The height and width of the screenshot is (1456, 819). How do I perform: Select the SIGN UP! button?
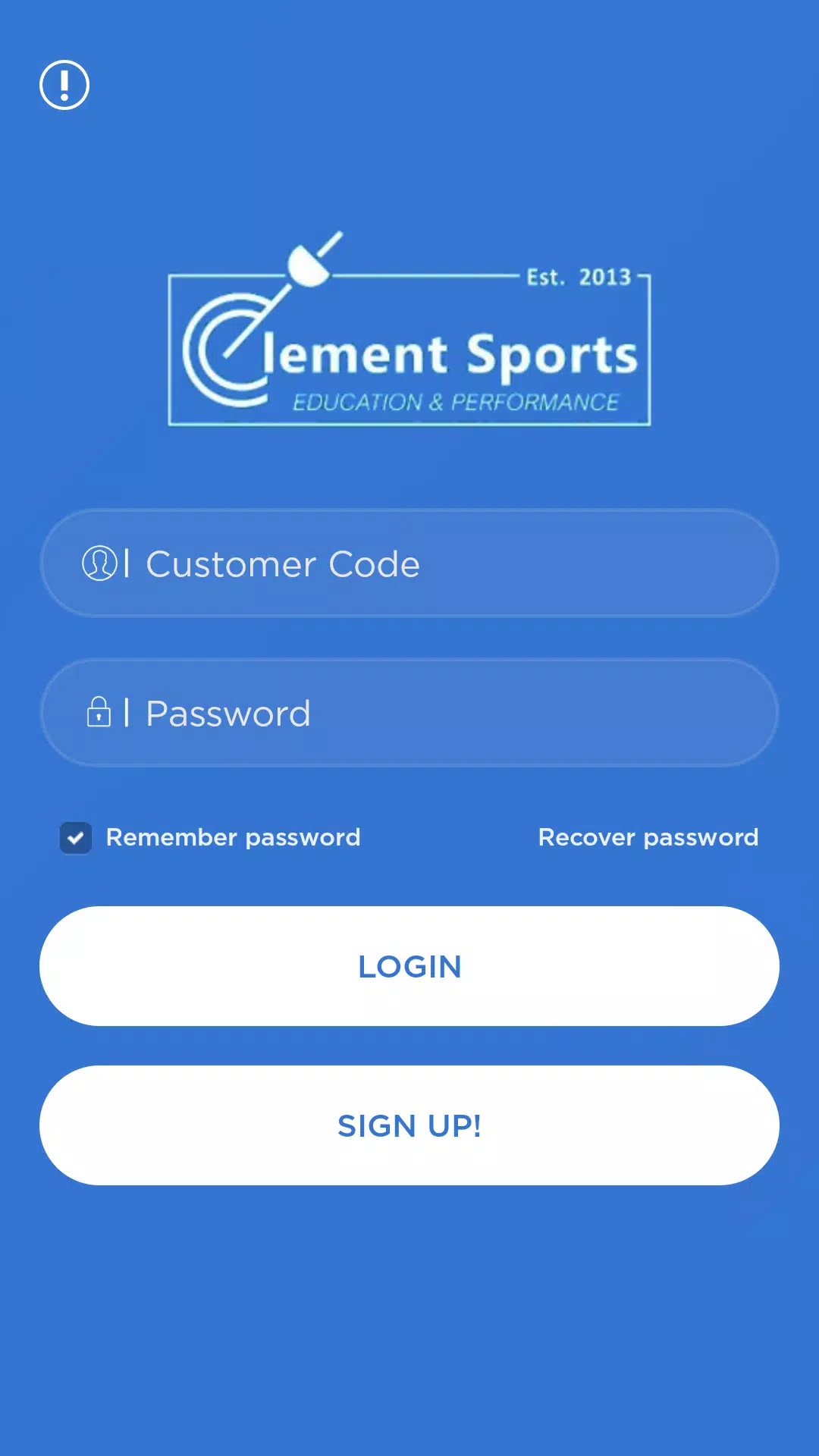(x=409, y=1125)
